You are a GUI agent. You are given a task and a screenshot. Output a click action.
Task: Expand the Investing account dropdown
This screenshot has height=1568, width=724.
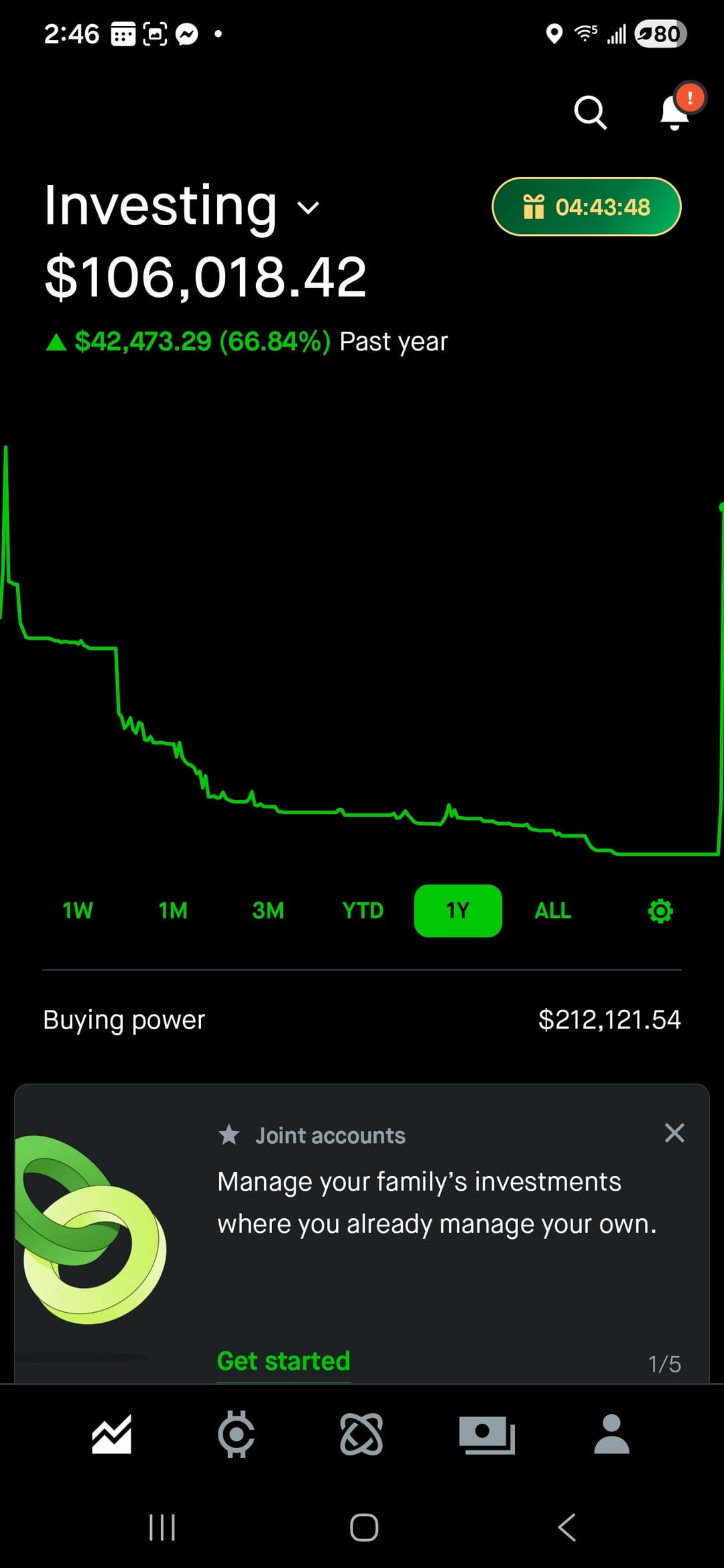308,208
